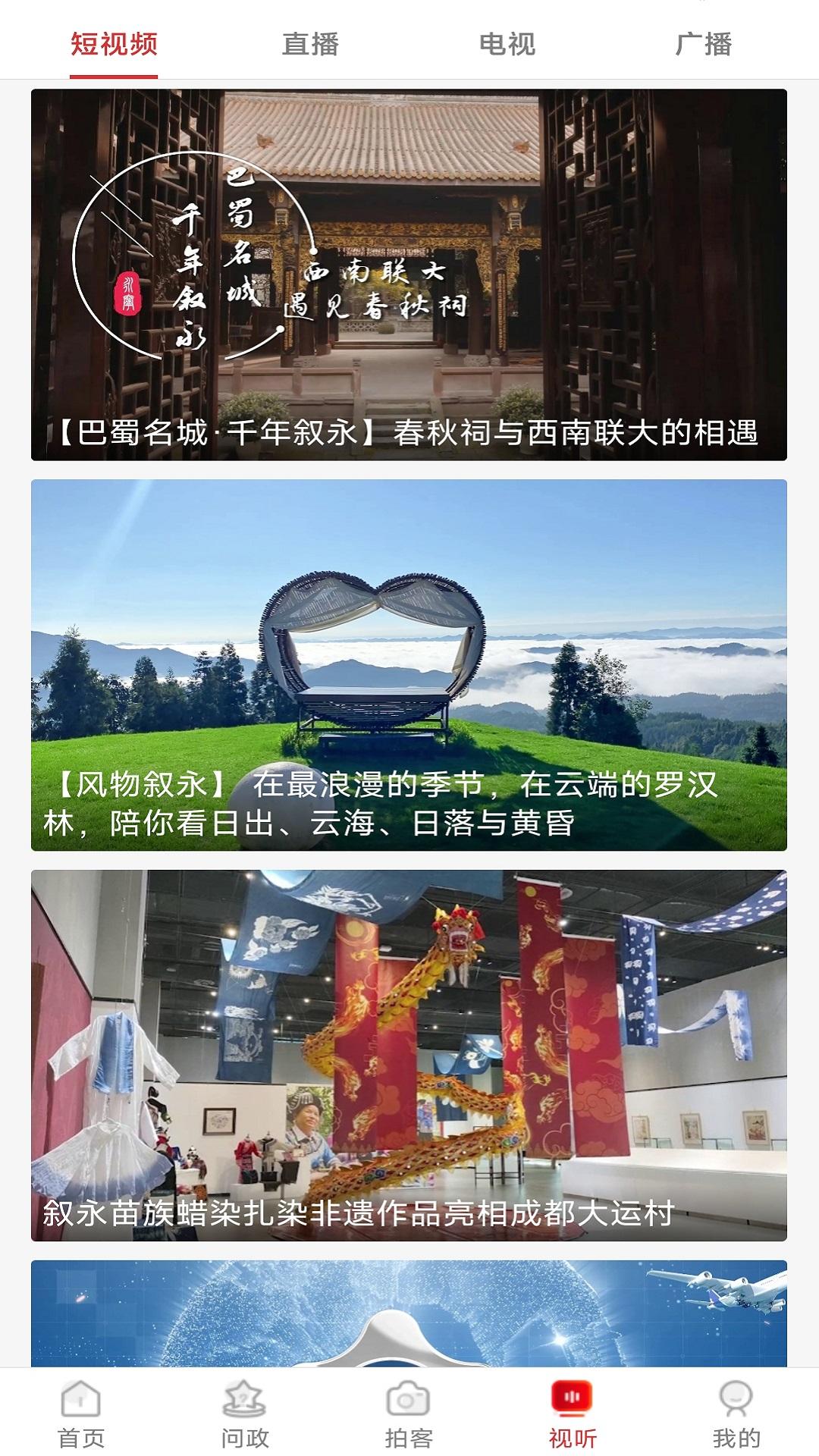Screen dimensions: 819x1456
Task: Switch to the 广播 tab
Action: click(704, 45)
